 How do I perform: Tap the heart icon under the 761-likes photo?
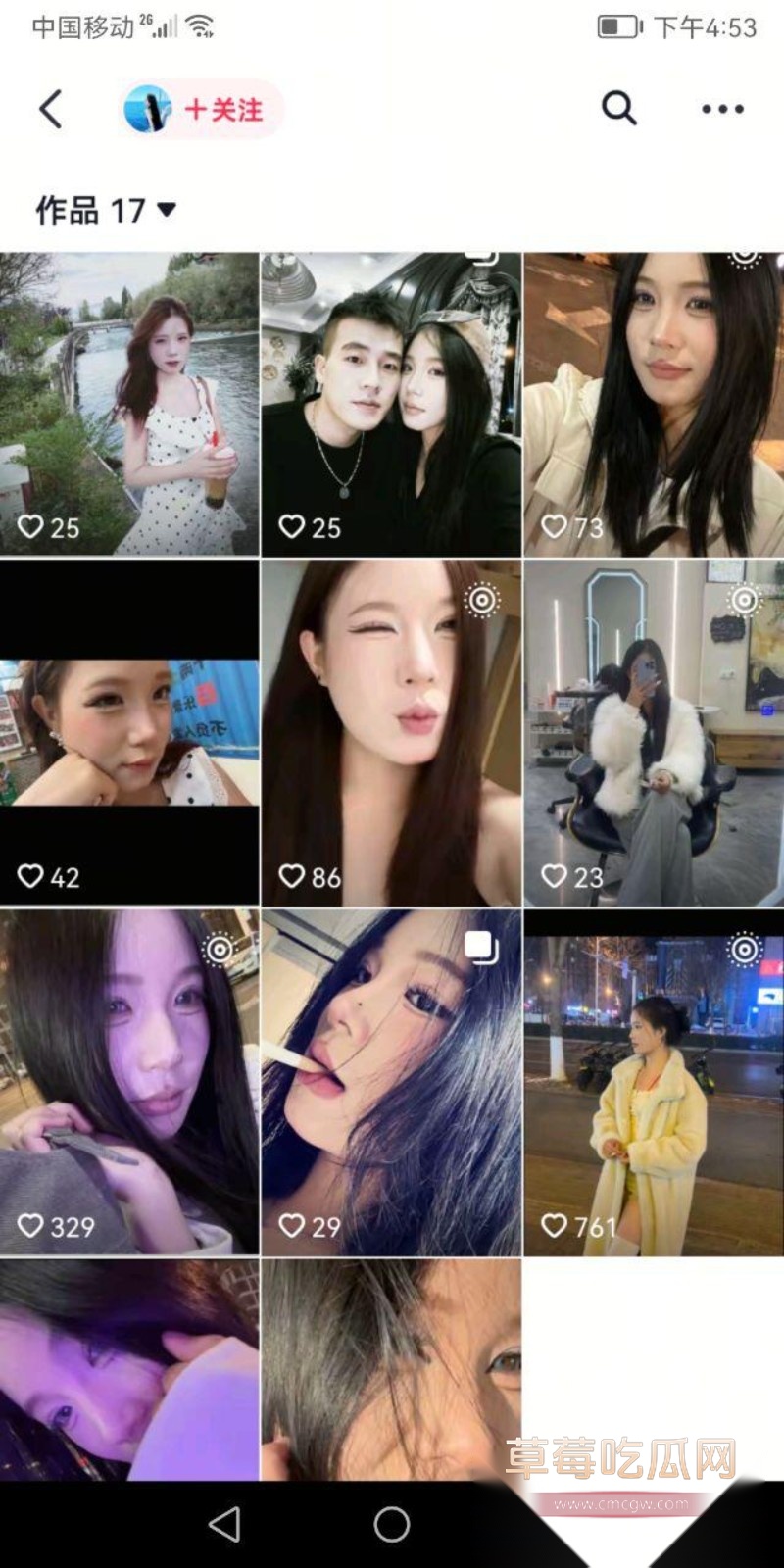point(555,1226)
